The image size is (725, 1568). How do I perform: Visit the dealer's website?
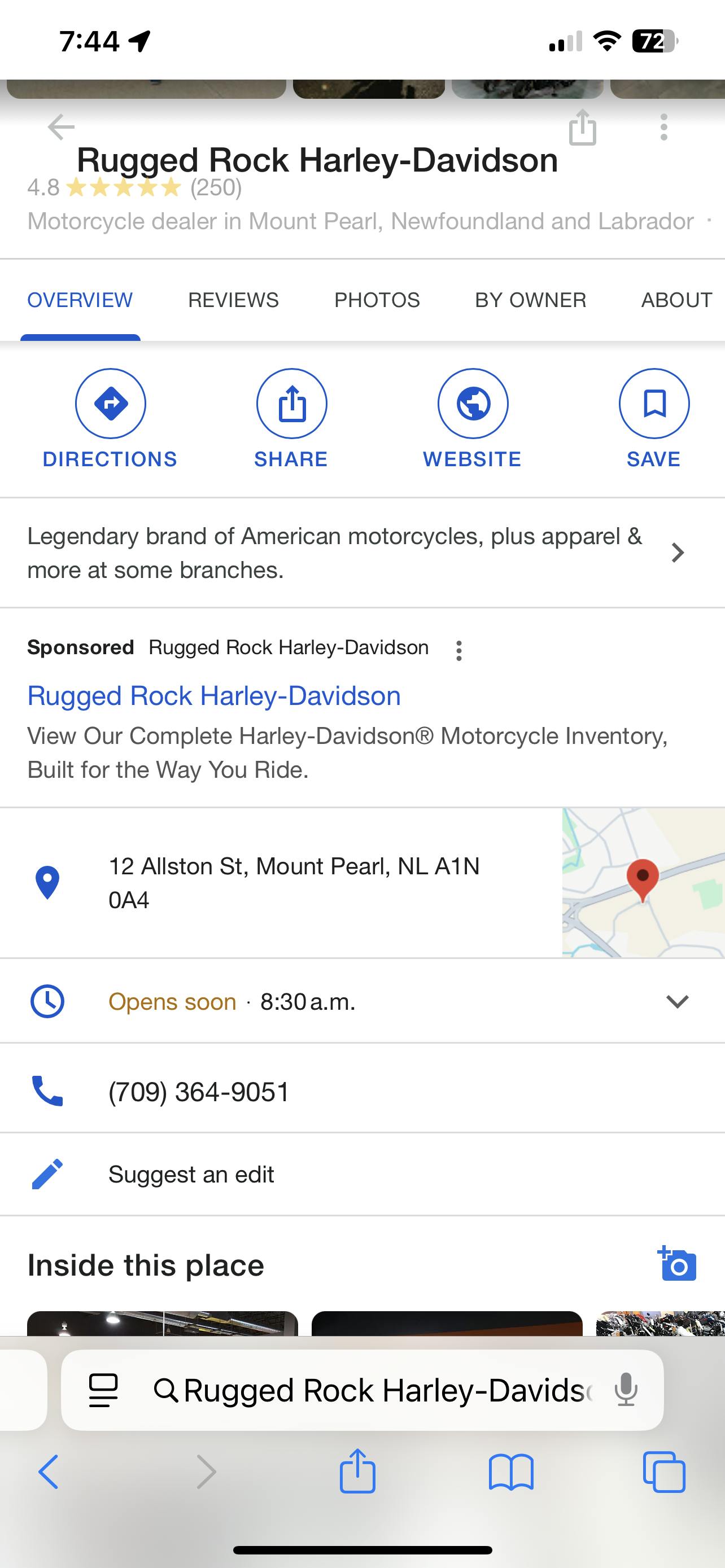(473, 404)
